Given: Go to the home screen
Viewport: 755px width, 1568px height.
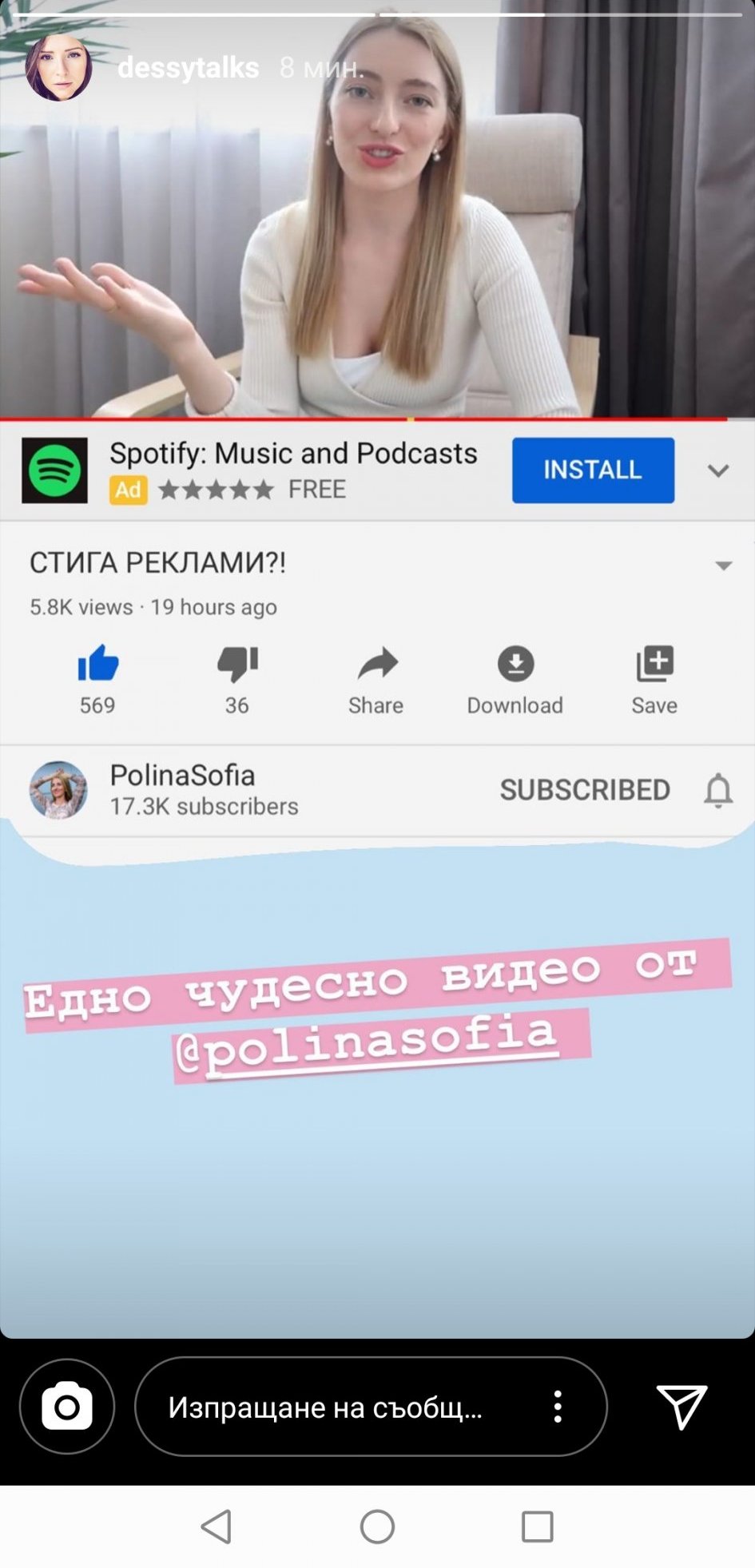Looking at the screenshot, I should [377, 1526].
